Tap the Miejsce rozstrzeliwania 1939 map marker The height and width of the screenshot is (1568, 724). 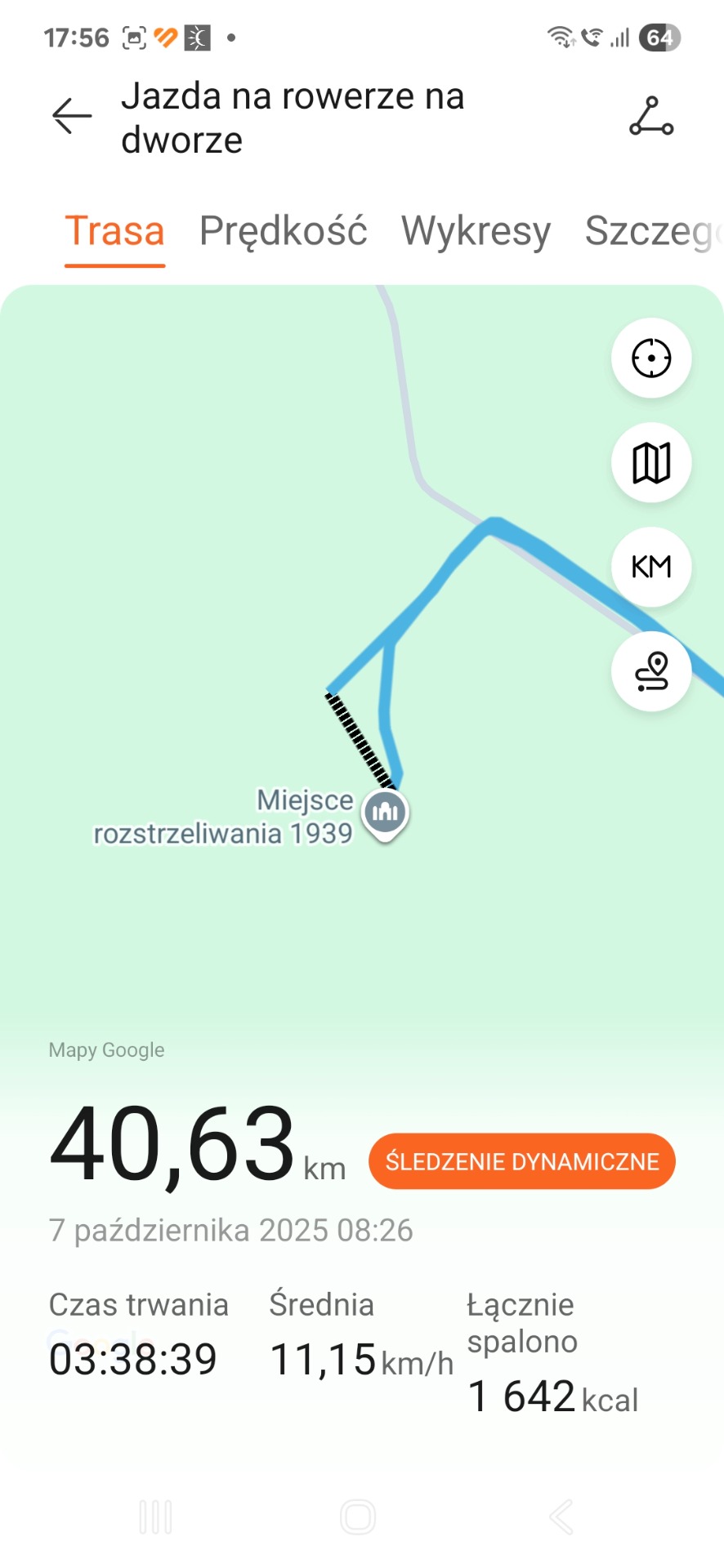(x=385, y=813)
